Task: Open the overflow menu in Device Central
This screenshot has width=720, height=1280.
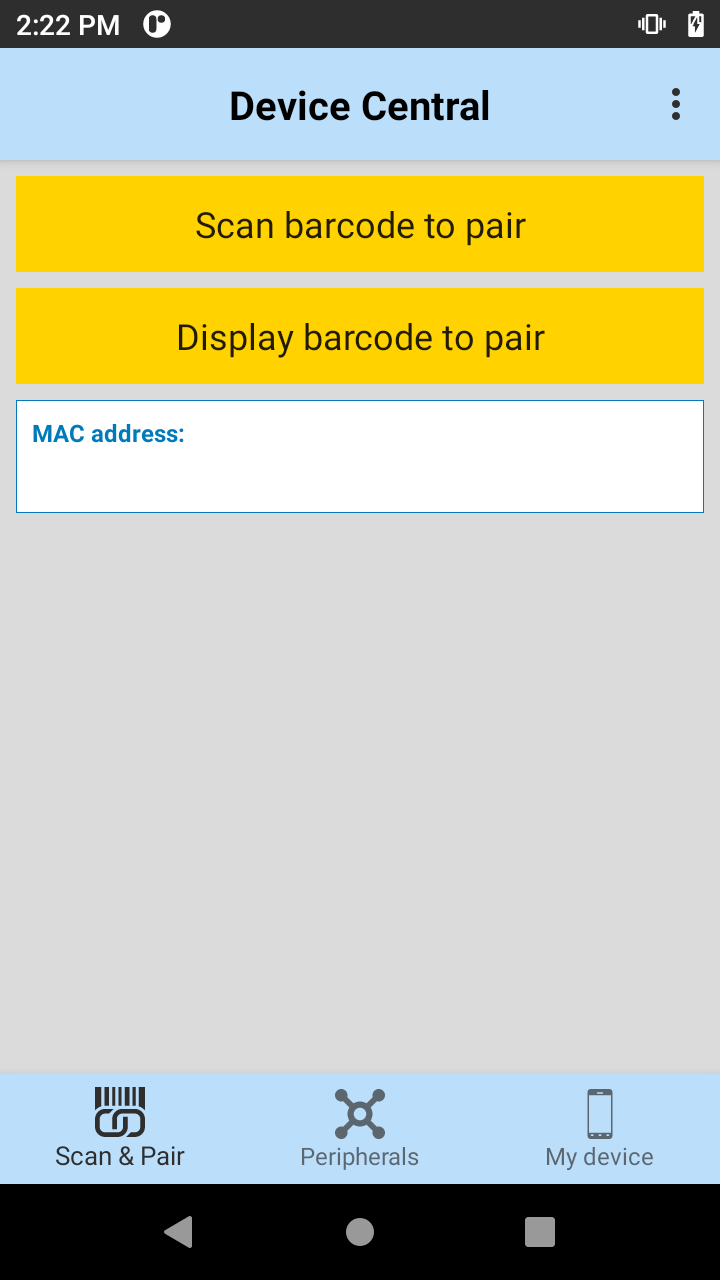Action: point(676,104)
